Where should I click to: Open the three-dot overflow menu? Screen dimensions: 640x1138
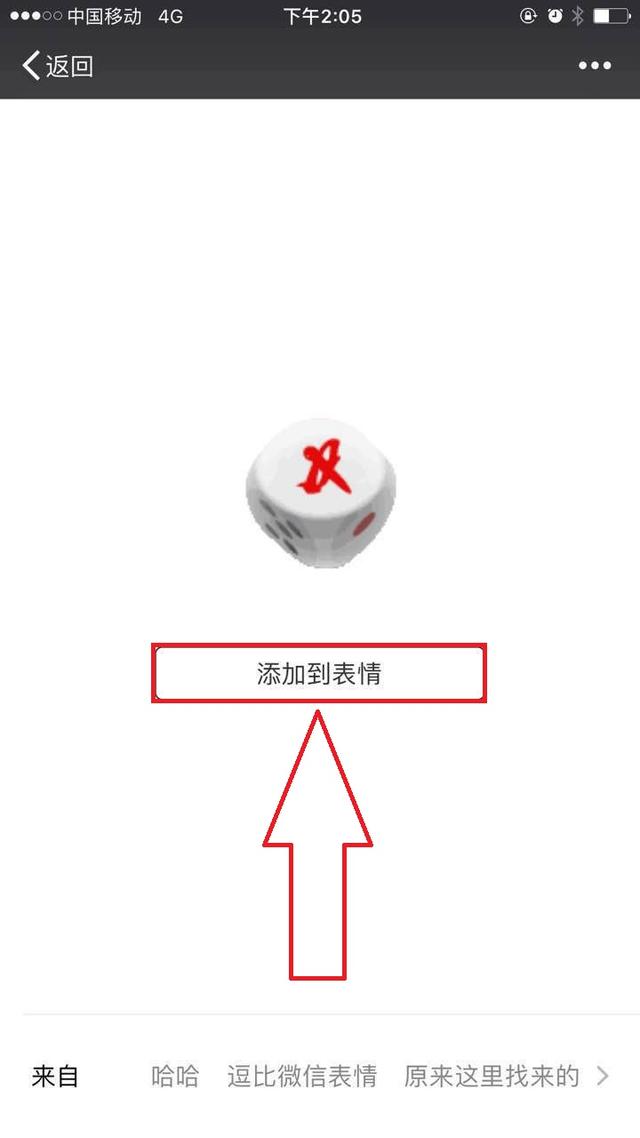pyautogui.click(x=594, y=66)
